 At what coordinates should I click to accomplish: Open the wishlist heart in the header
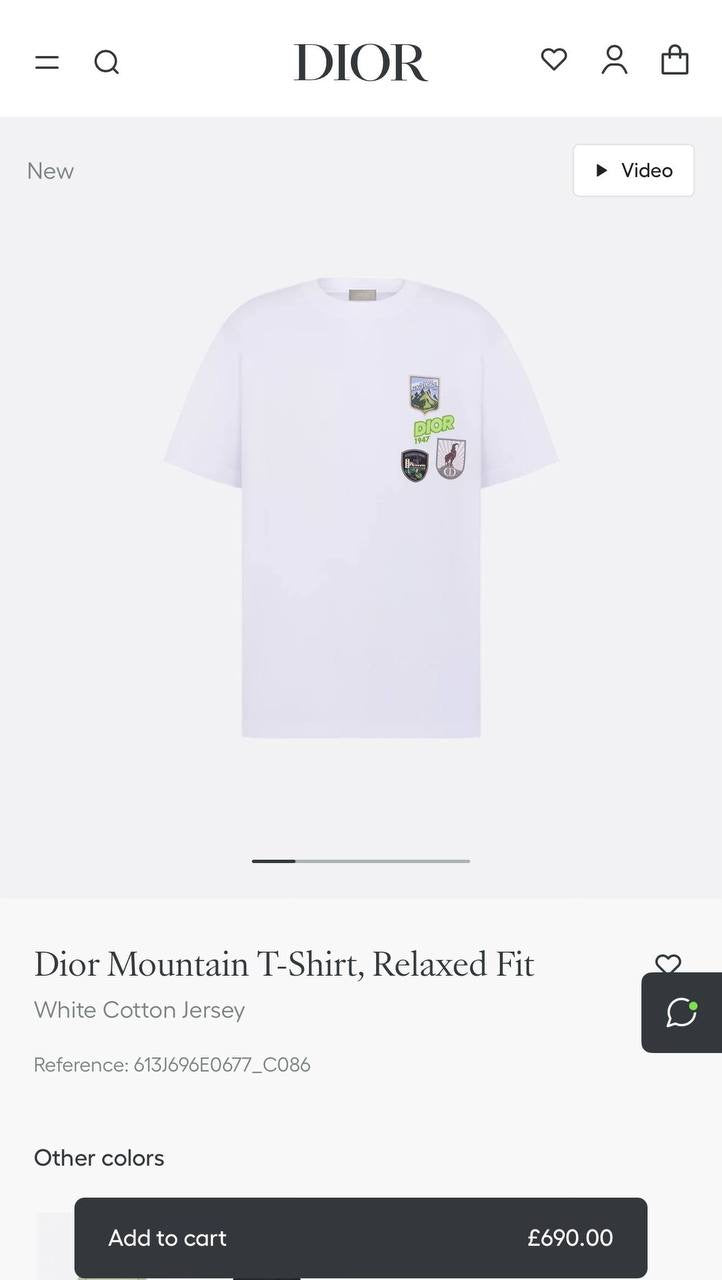[x=554, y=60]
